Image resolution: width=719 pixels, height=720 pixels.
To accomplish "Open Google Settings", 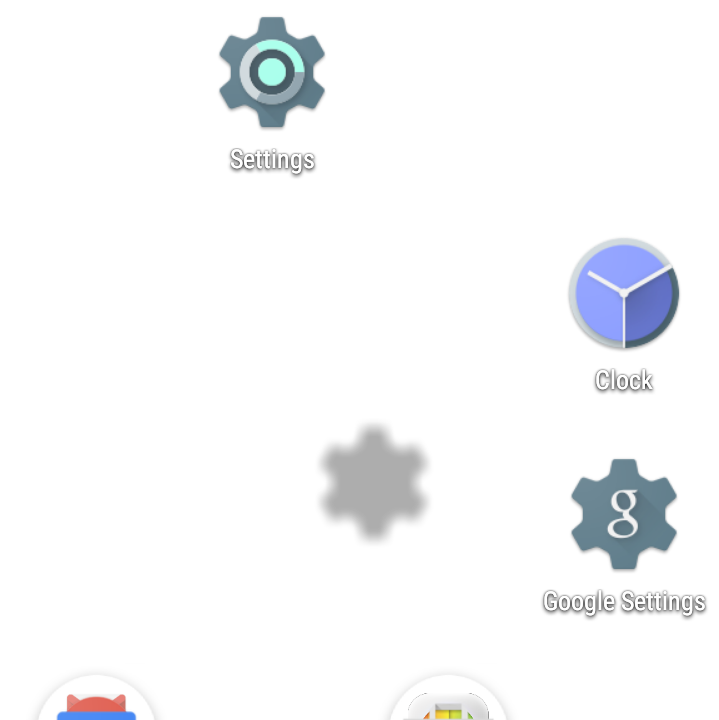I will tap(624, 514).
